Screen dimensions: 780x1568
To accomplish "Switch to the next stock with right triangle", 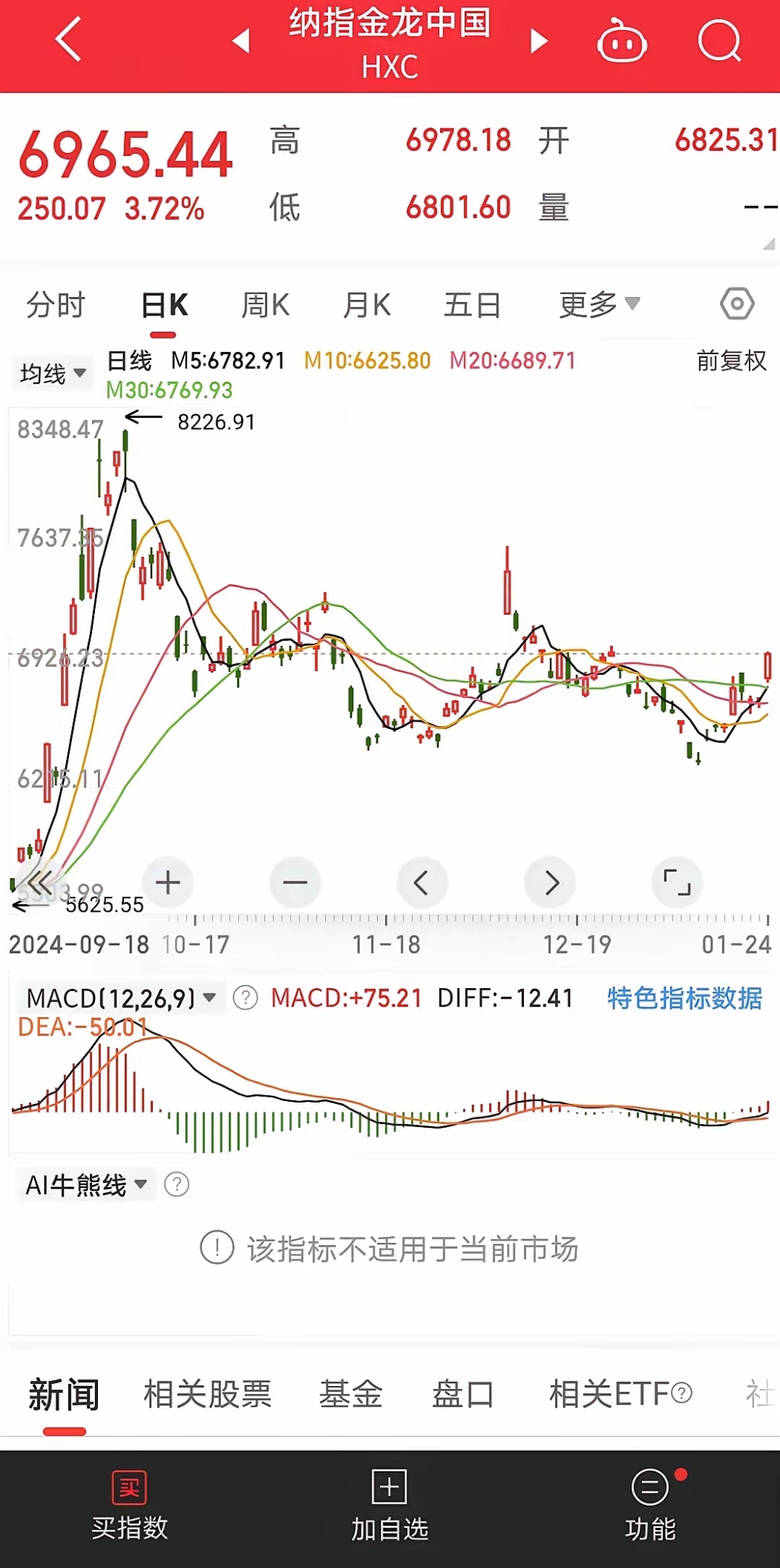I will tap(539, 41).
